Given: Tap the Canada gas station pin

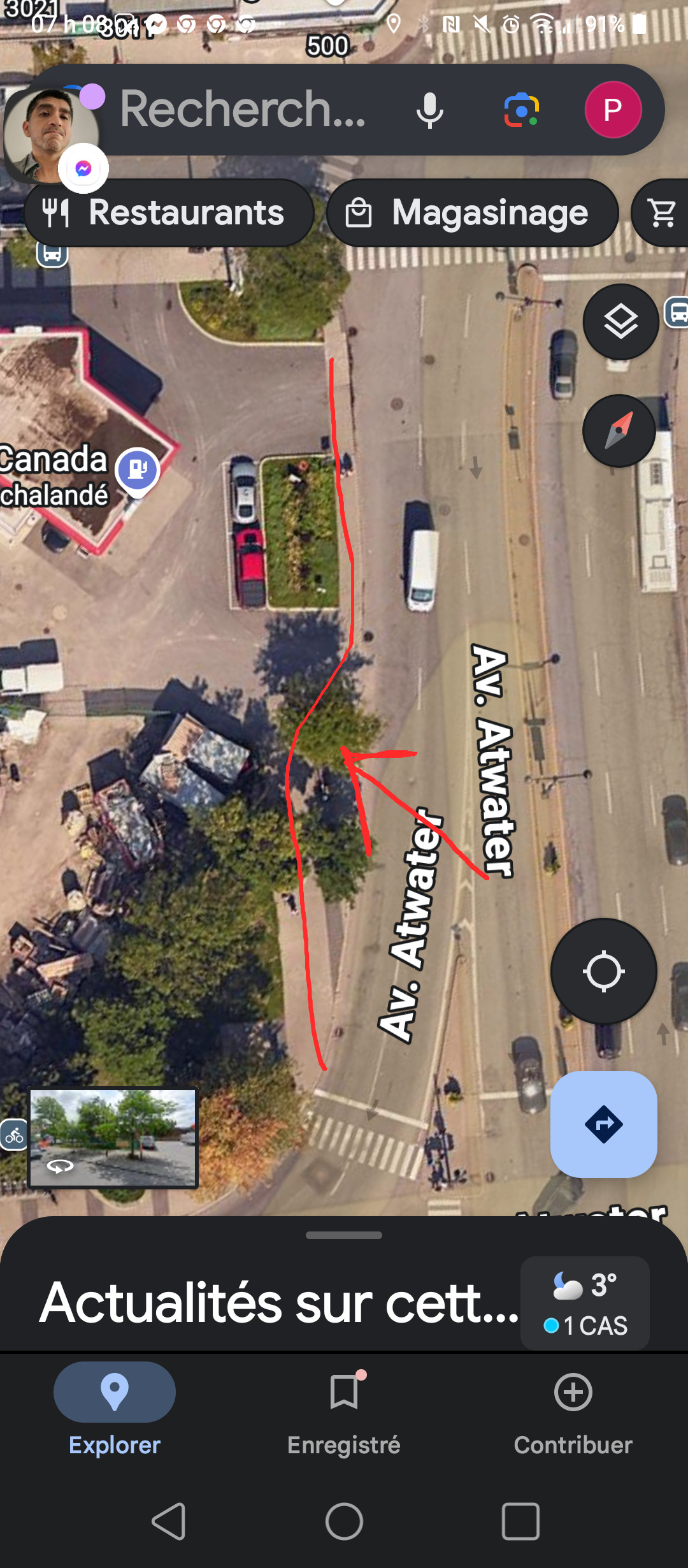Looking at the screenshot, I should [x=138, y=472].
